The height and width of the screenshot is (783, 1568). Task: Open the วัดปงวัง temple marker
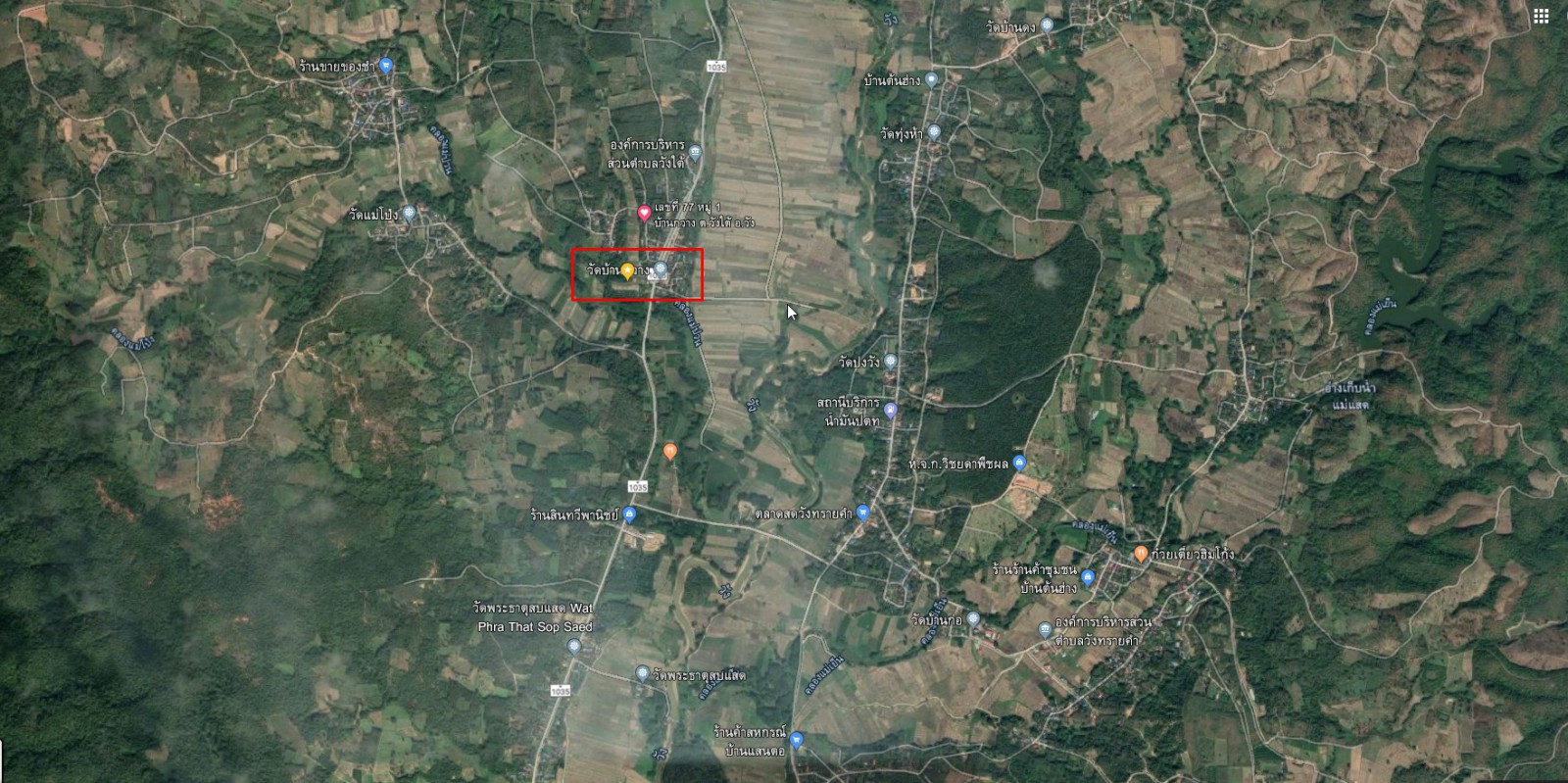click(x=890, y=362)
